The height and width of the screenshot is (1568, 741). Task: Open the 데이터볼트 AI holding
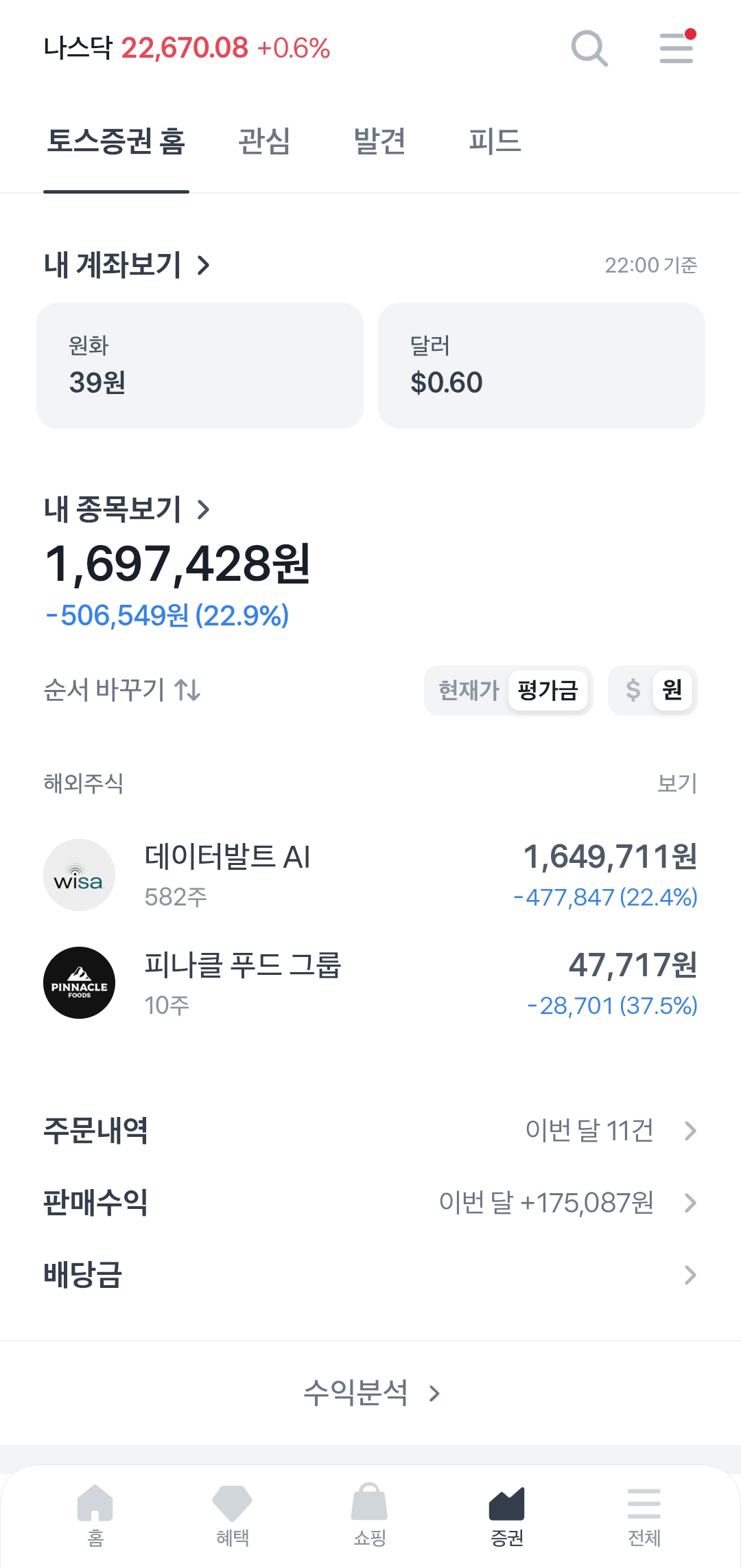[370, 875]
